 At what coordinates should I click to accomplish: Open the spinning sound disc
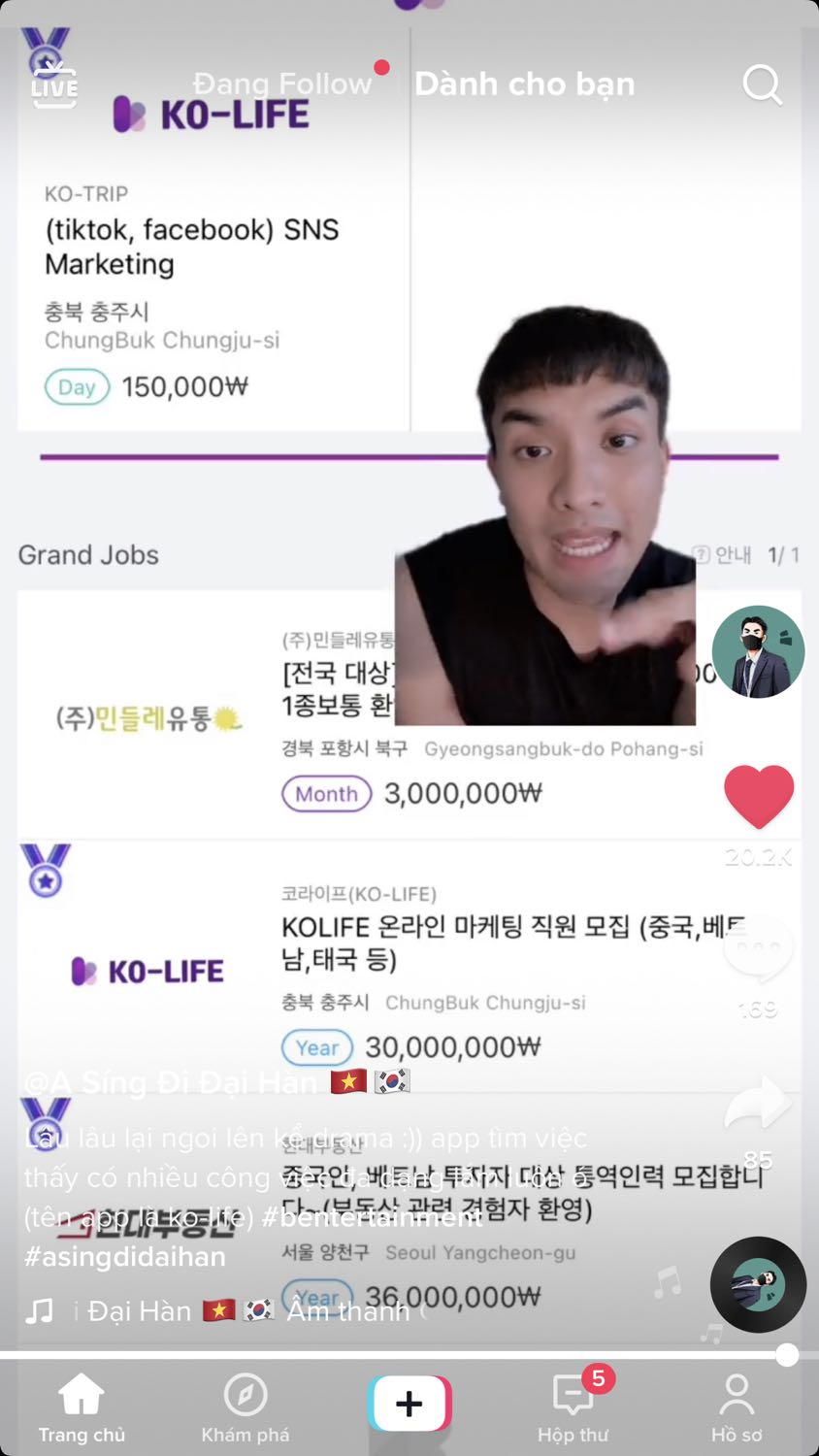758,1284
